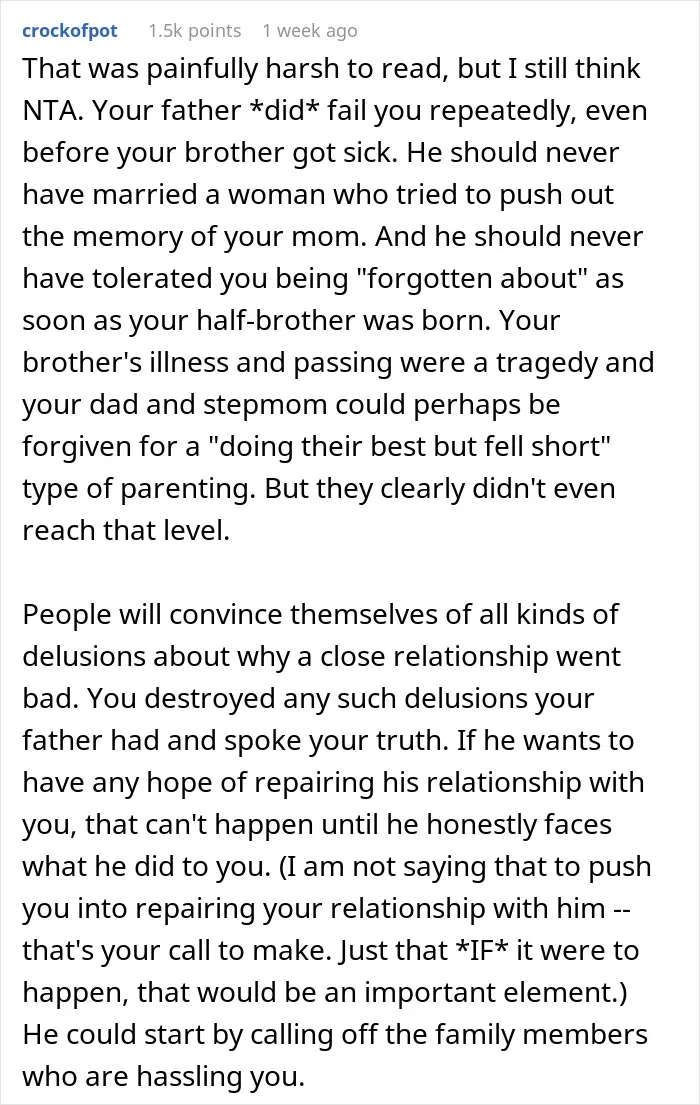Open crockofpot's user profile
This screenshot has height=1105, width=700.
tap(70, 31)
